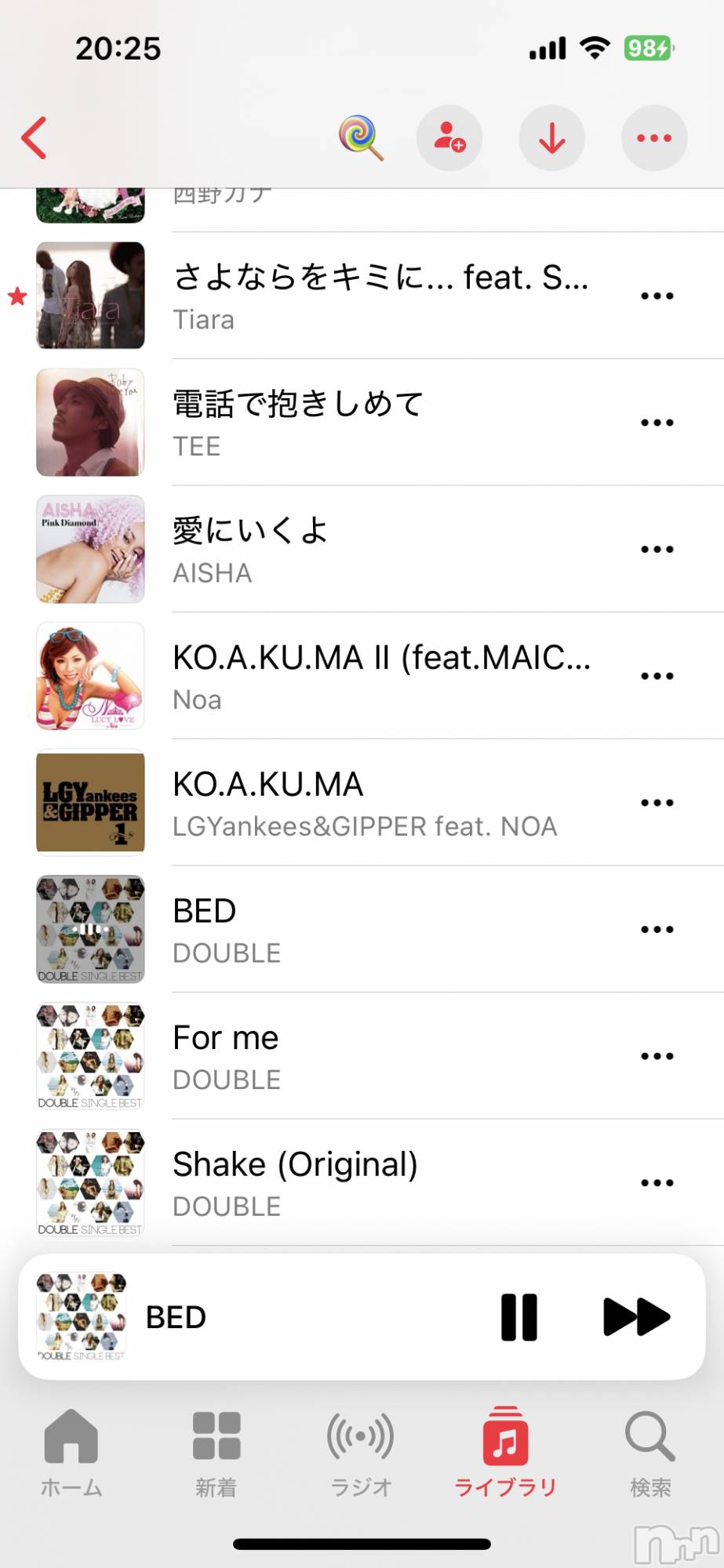Switch to the ラジオ tab

point(361,1453)
